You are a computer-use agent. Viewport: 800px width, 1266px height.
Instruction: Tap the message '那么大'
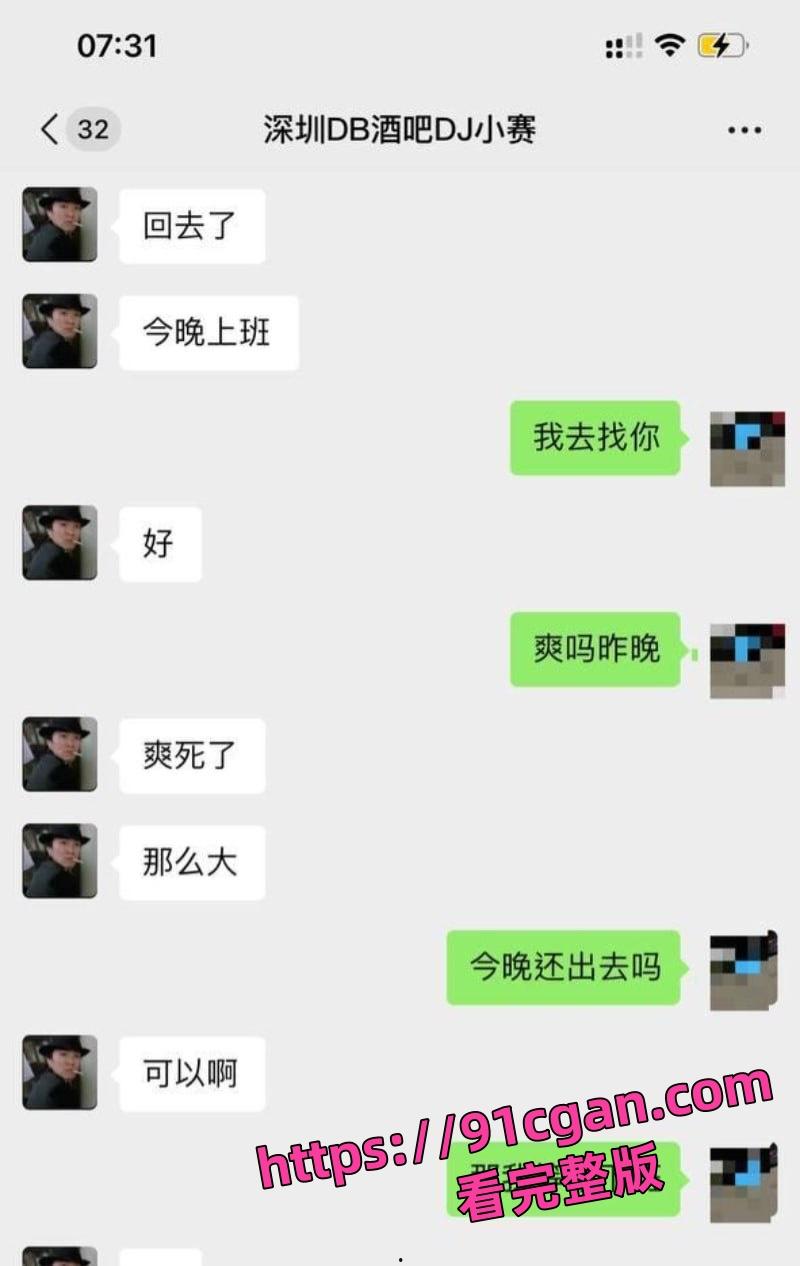coord(192,861)
